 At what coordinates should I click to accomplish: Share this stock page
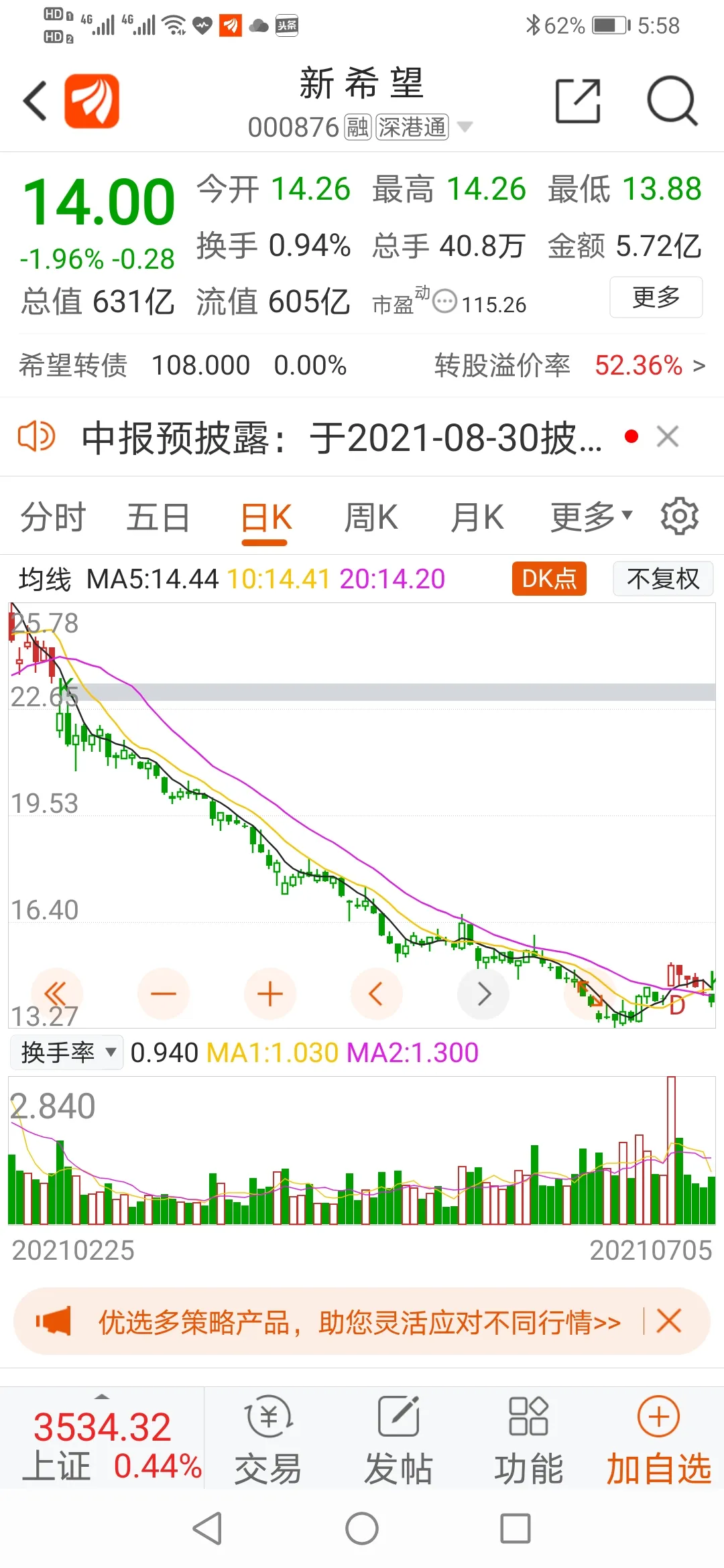click(578, 101)
